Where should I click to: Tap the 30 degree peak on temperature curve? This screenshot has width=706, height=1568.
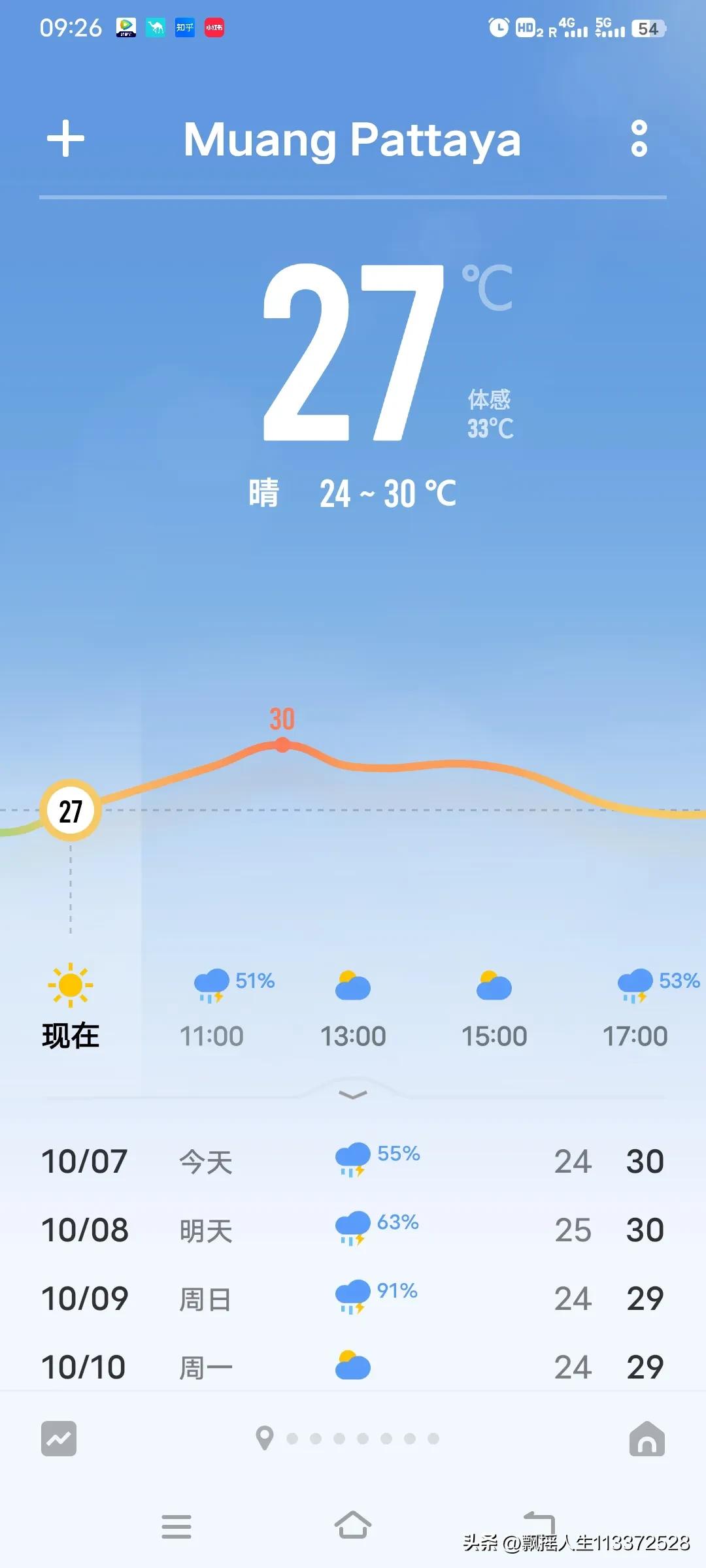(282, 744)
